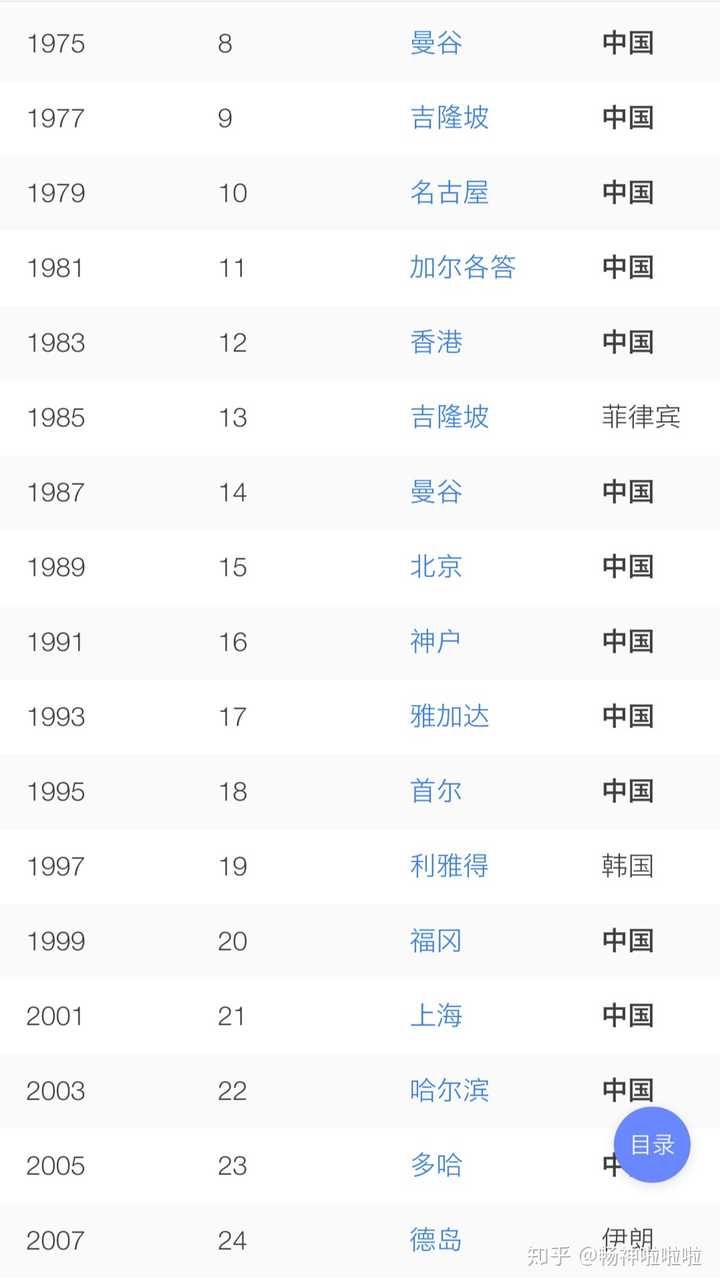
Task: Follow the 名古屋 link
Action: (x=449, y=192)
